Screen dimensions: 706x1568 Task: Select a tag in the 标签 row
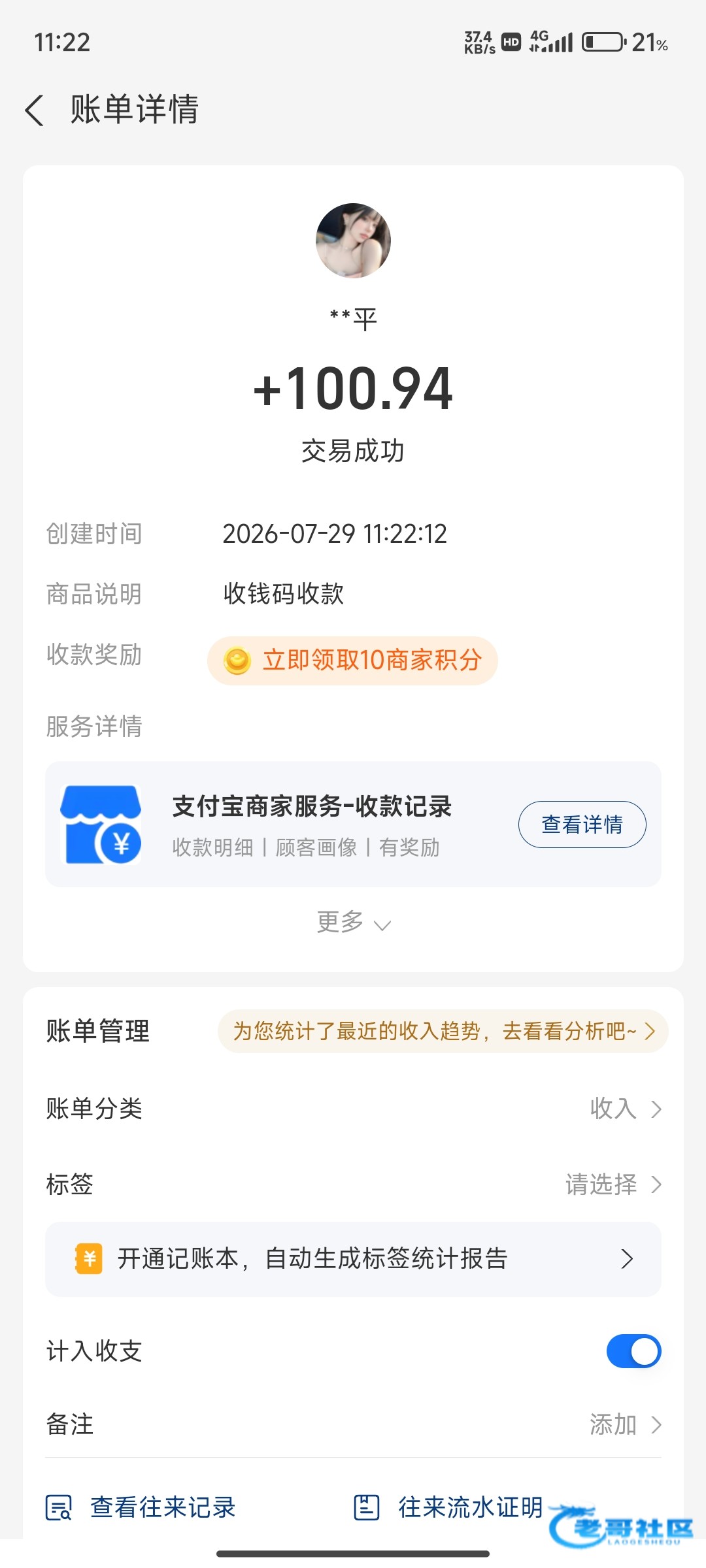(353, 1184)
